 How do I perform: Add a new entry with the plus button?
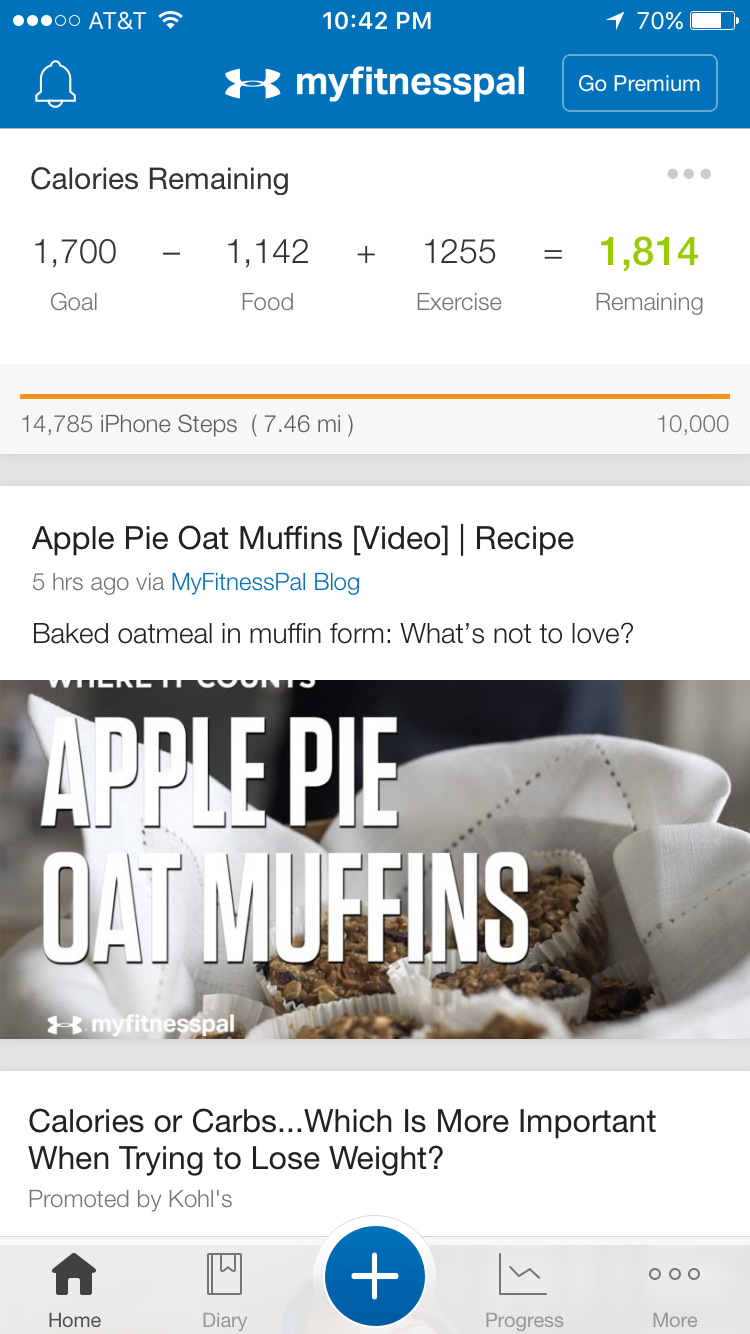click(375, 1276)
